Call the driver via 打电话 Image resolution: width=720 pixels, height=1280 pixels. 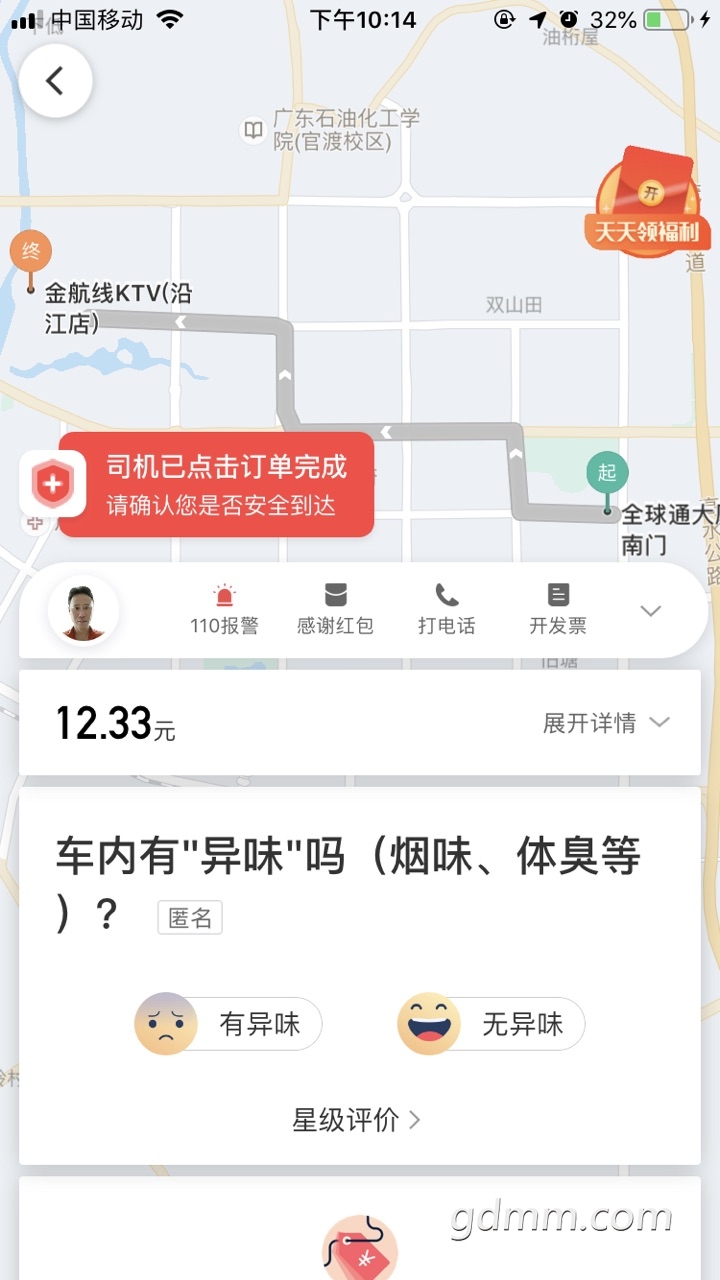446,610
